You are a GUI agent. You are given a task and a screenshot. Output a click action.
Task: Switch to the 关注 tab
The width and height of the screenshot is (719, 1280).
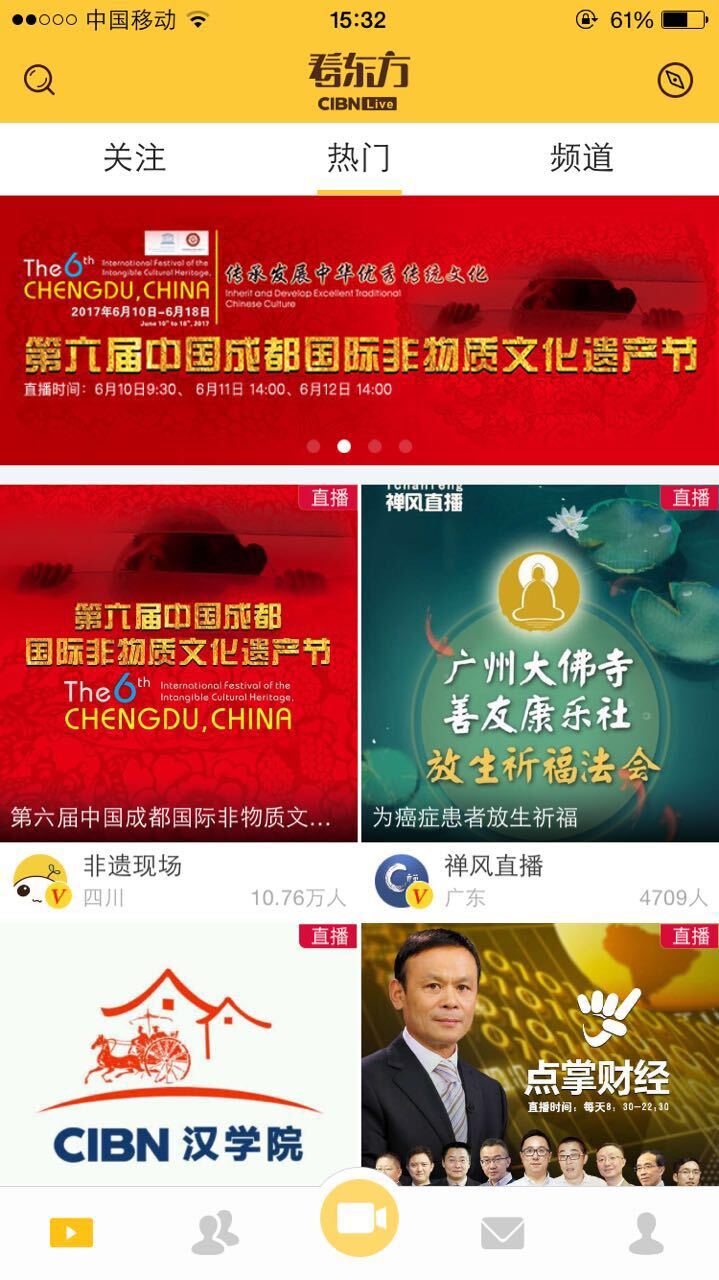[x=134, y=158]
